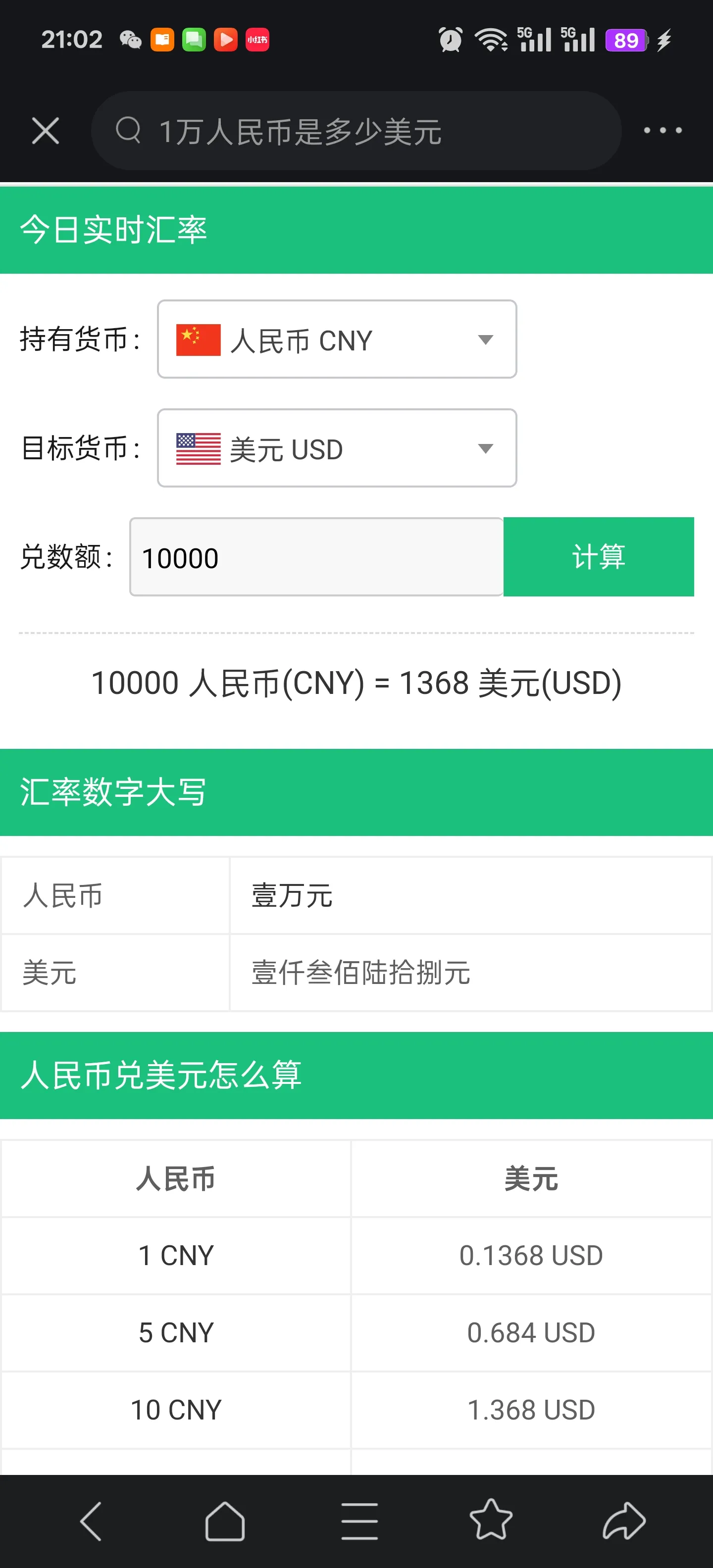Tap the Wi-Fi icon in the status bar

[491, 40]
